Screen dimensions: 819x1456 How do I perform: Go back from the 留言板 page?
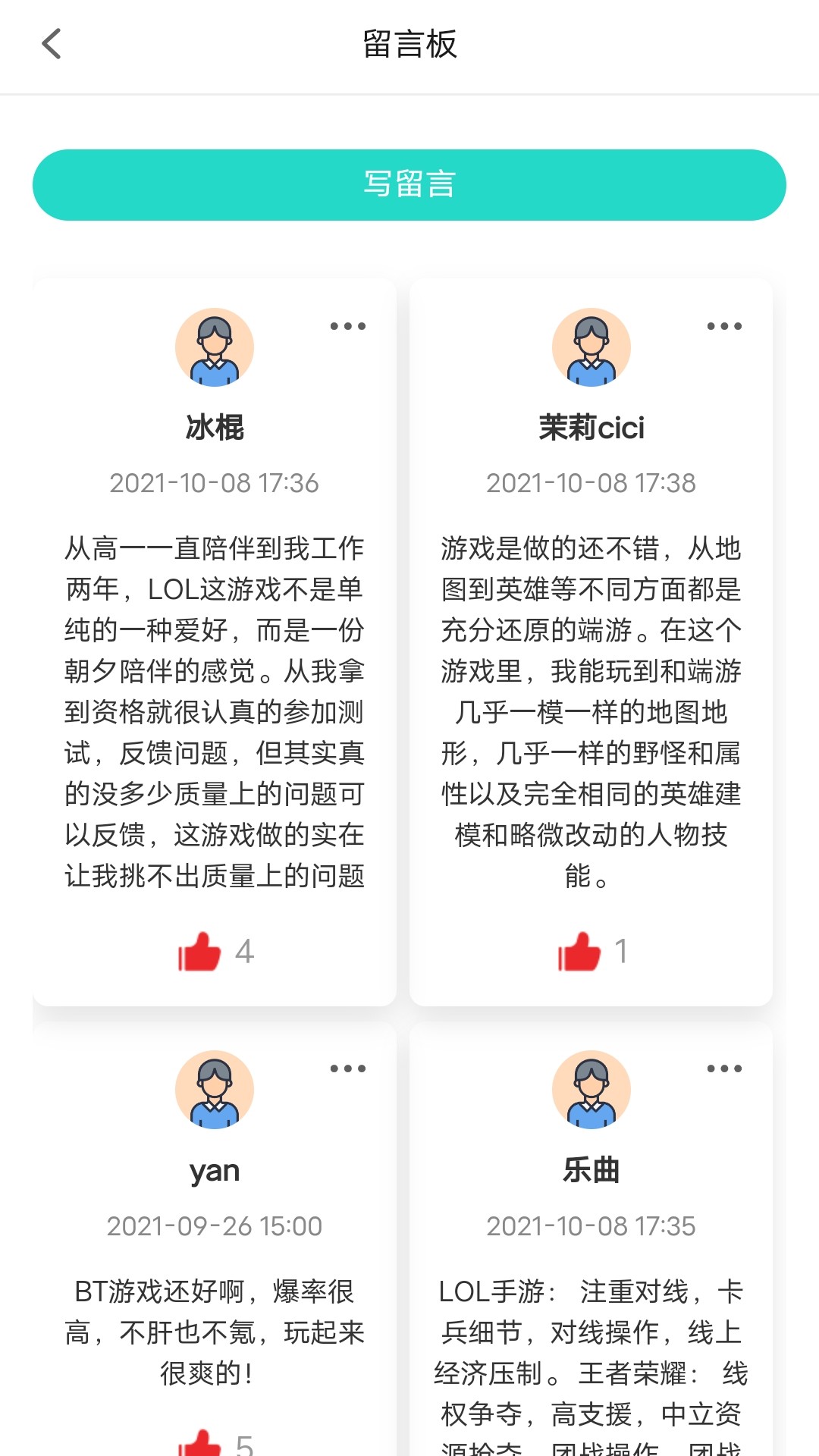pyautogui.click(x=52, y=44)
